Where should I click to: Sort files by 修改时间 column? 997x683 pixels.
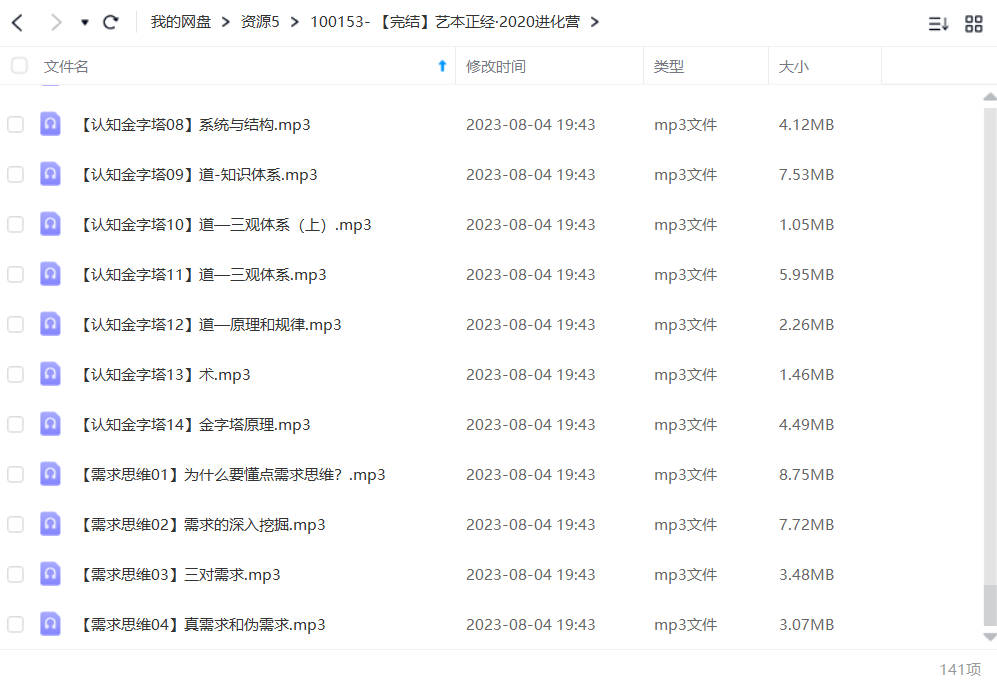coord(495,66)
